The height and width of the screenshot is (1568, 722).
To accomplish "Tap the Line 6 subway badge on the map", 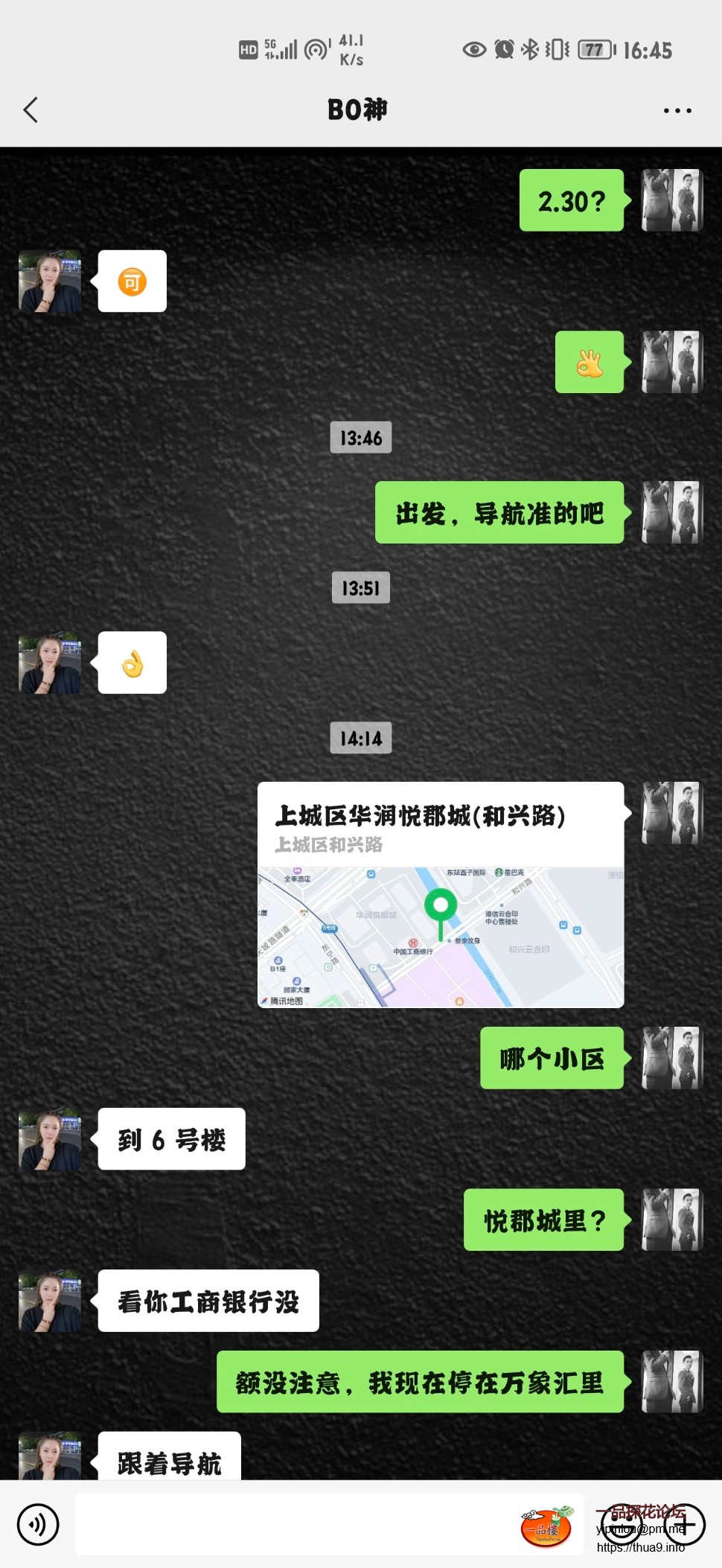I will pyautogui.click(x=328, y=928).
